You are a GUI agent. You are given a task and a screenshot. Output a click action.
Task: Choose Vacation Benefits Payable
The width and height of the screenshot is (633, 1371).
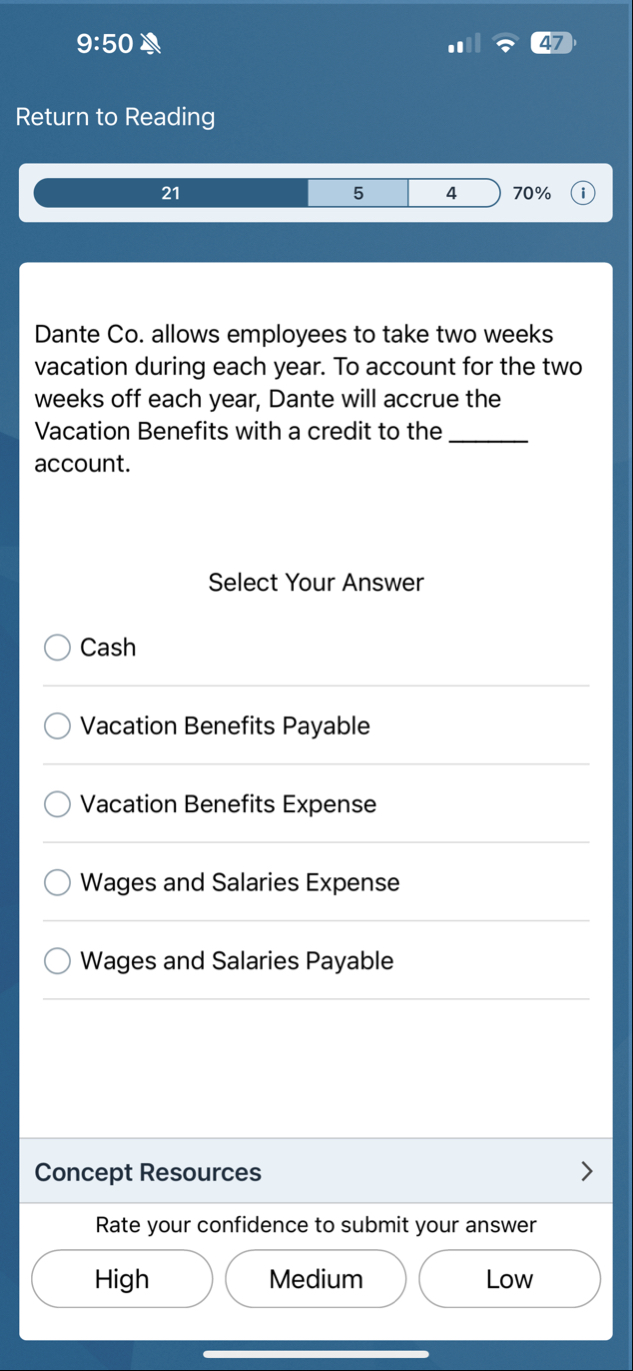[x=58, y=726]
